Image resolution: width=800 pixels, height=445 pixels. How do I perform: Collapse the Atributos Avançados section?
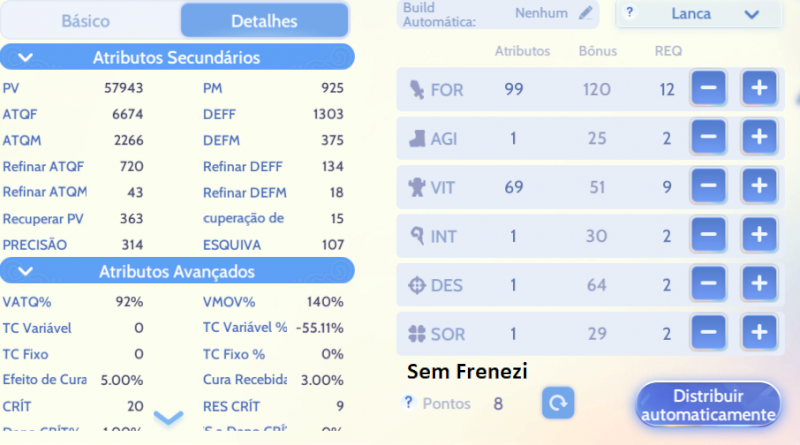point(27,271)
